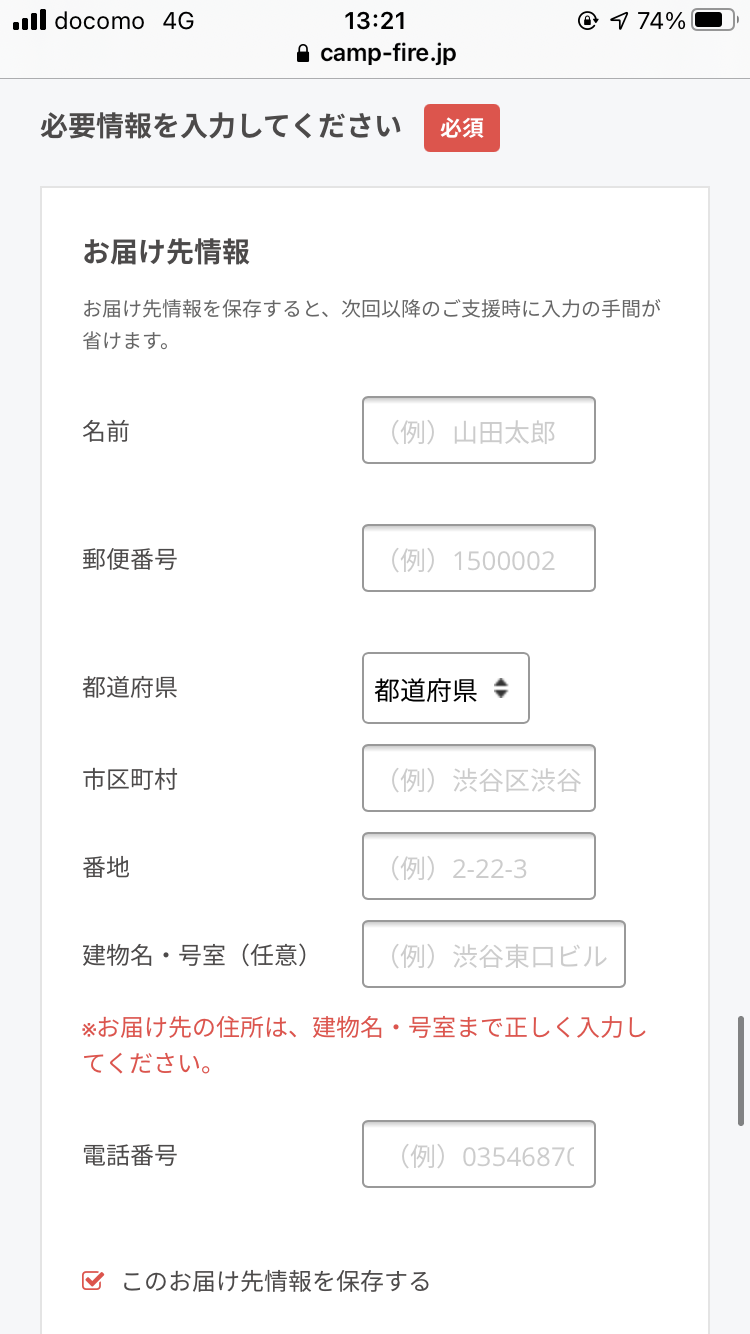Focus the 郵便番号 postal code field
Screen dimensions: 750x1334
479,558
